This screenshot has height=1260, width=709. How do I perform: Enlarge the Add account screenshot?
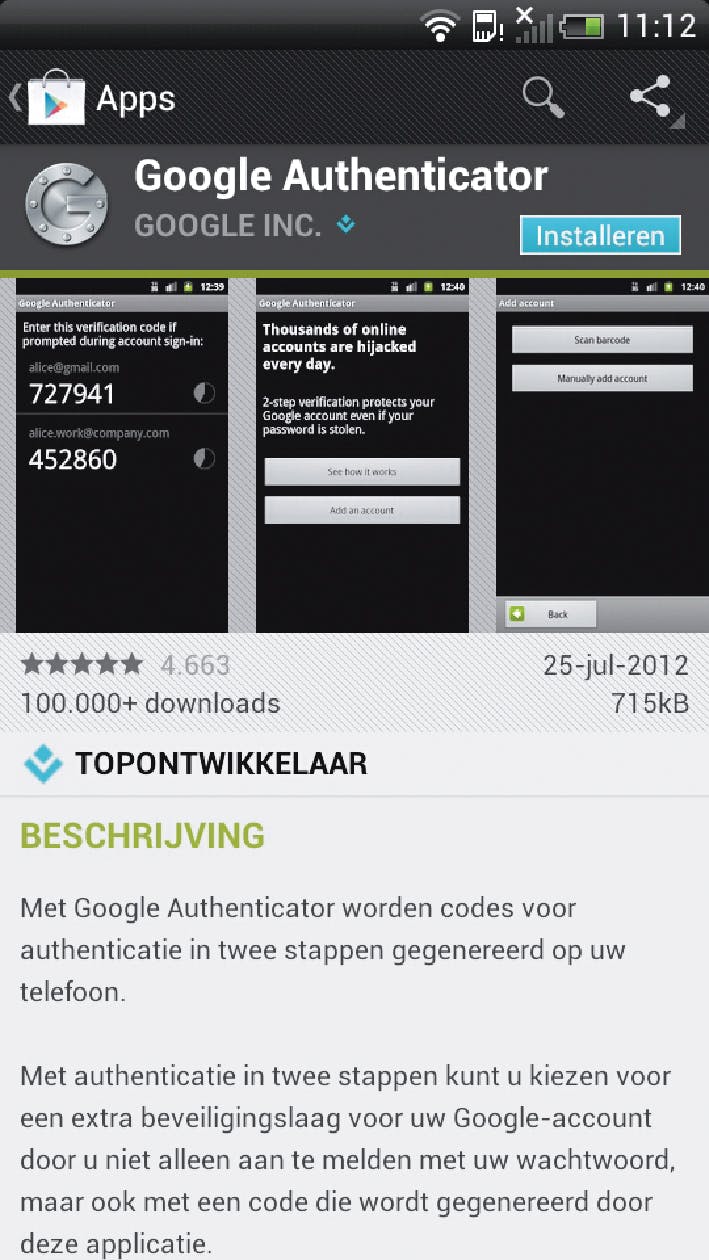(x=601, y=455)
